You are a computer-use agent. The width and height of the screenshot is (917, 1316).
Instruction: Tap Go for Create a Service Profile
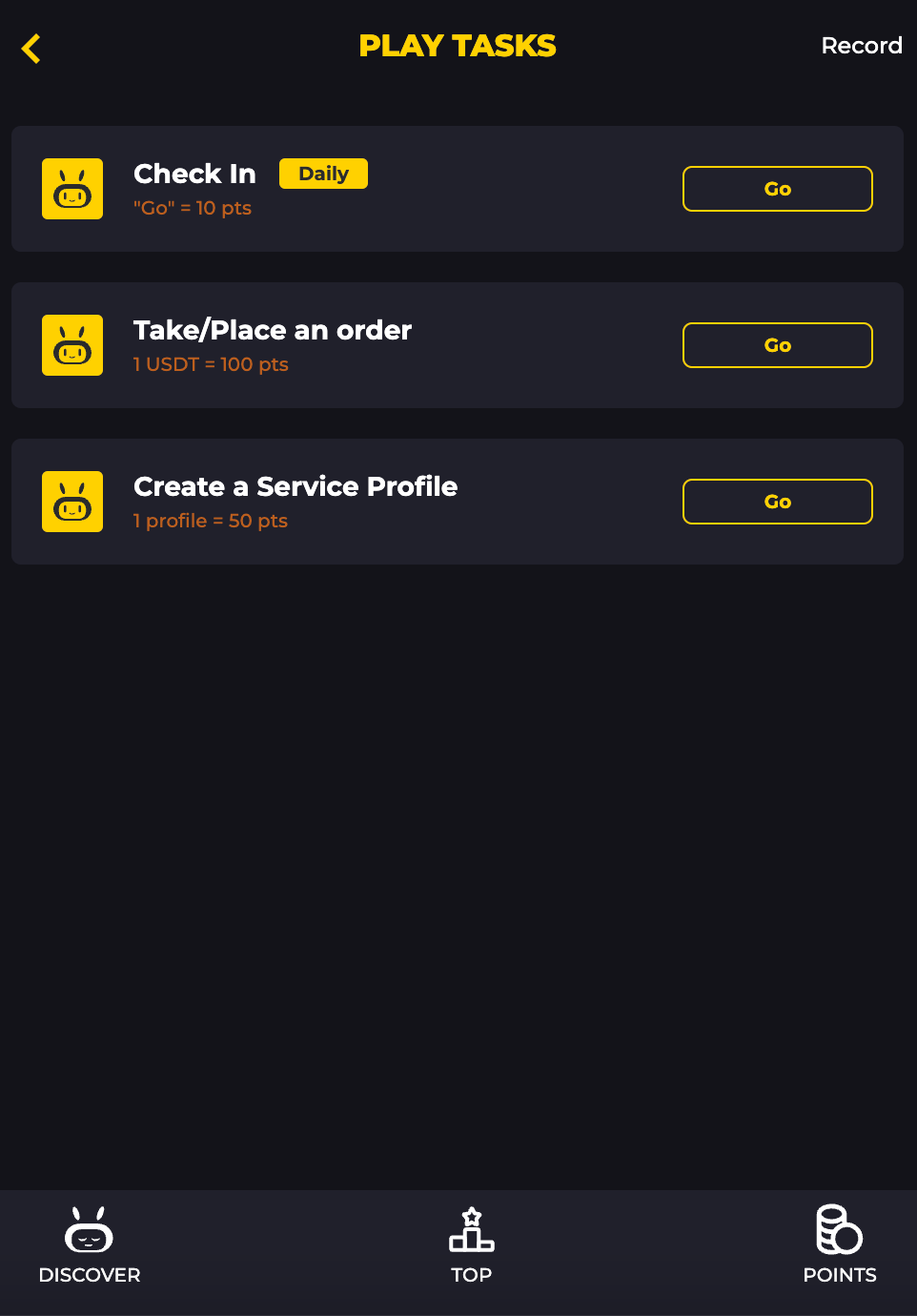777,502
